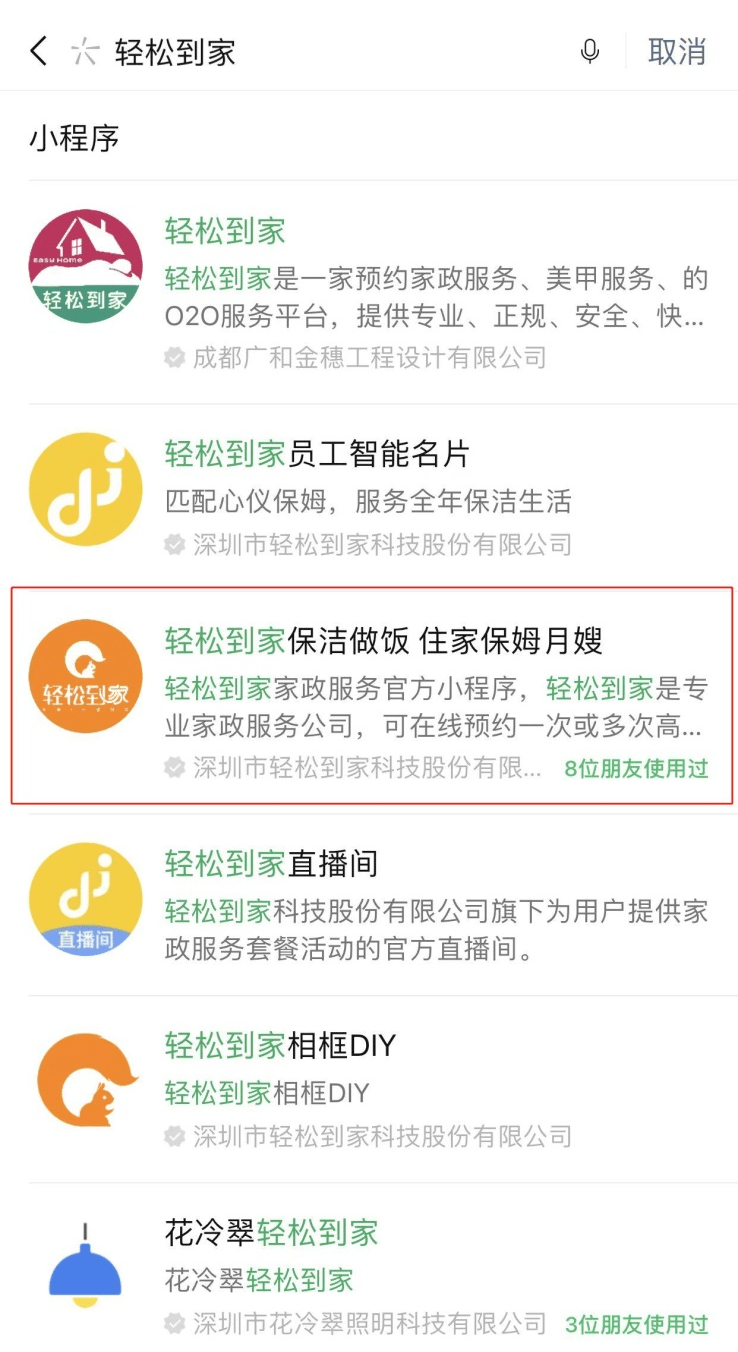This screenshot has height=1352, width=738.
Task: Open 轻松到家 mini program by 成都广和金穗
Action: tap(369, 292)
